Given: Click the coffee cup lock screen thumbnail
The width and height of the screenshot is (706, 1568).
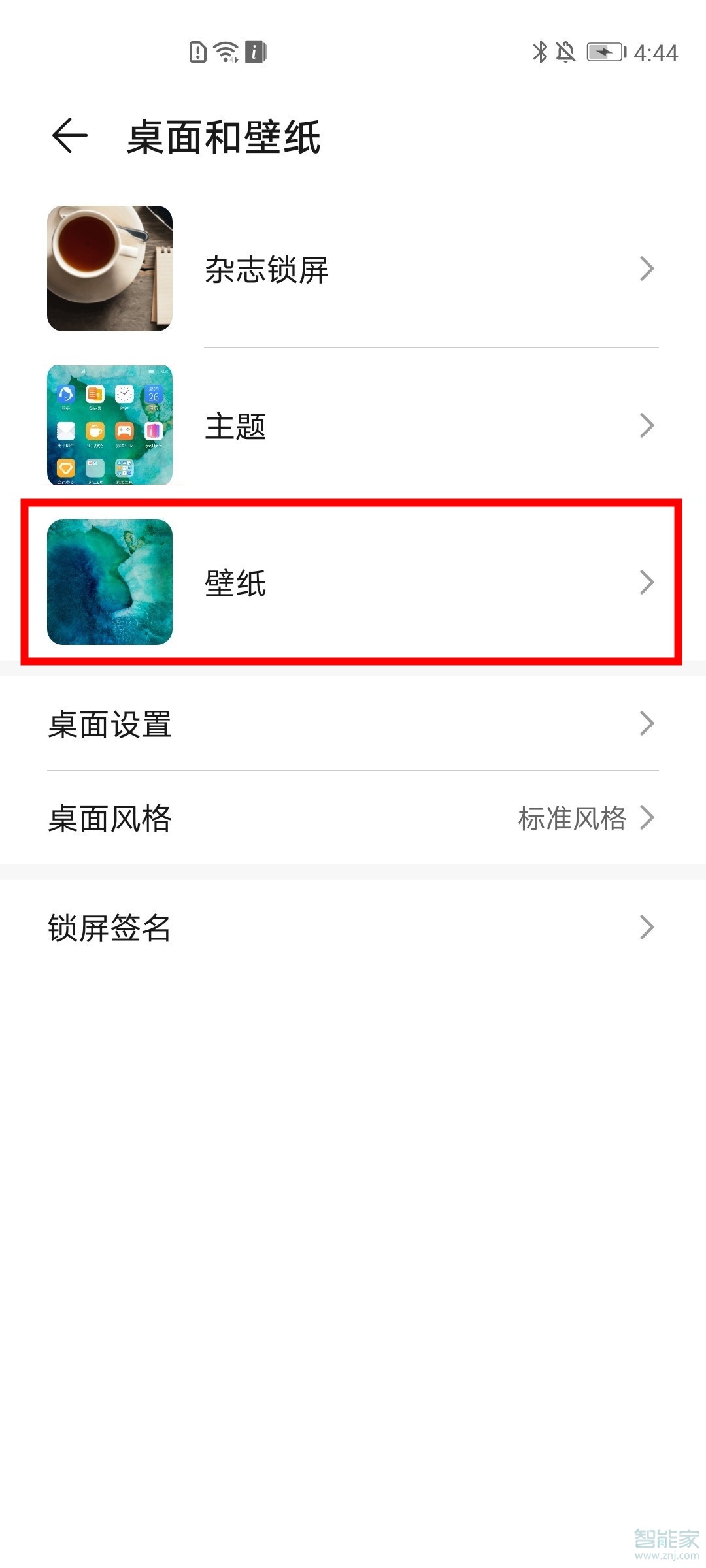Looking at the screenshot, I should (x=109, y=269).
